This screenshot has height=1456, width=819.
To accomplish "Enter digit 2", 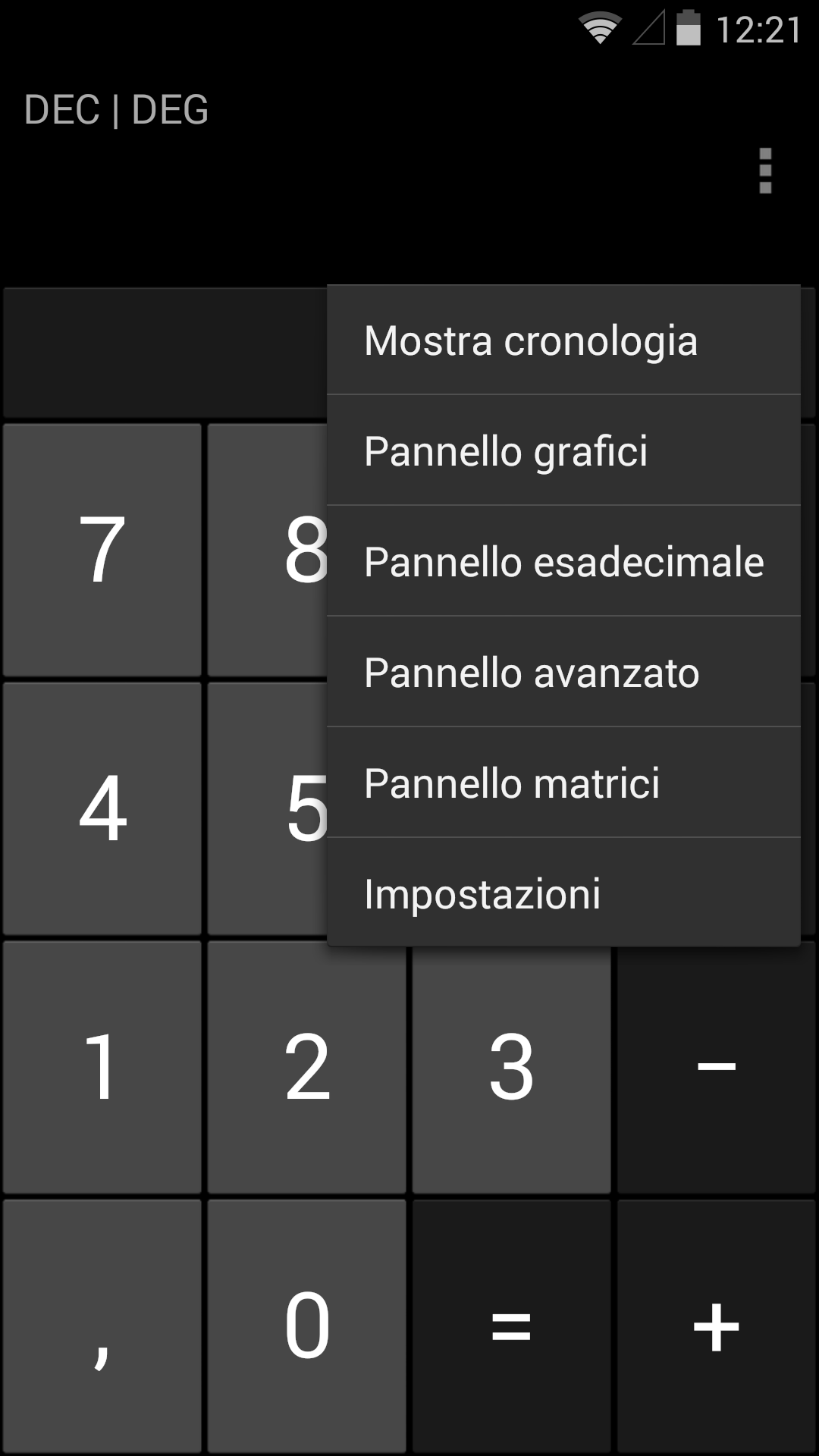I will pyautogui.click(x=307, y=1067).
